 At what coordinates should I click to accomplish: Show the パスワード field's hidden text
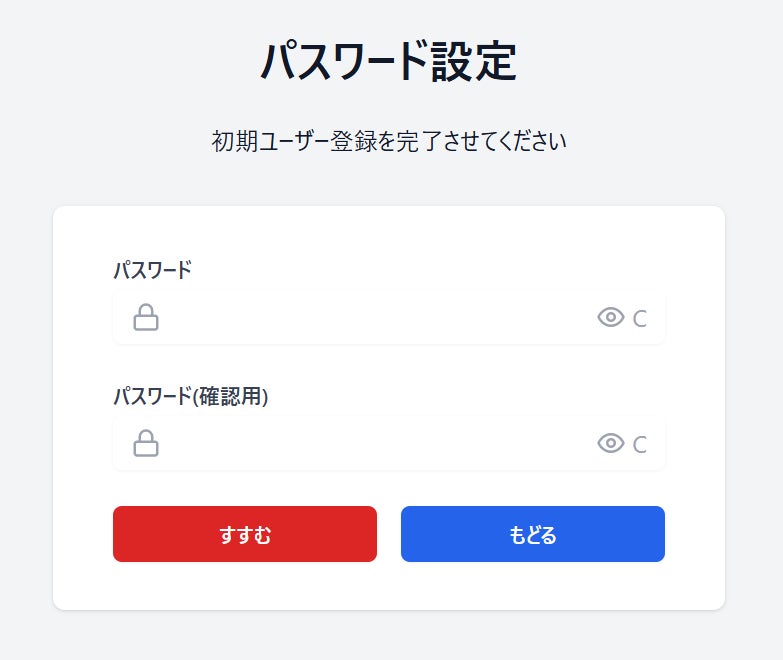point(610,318)
